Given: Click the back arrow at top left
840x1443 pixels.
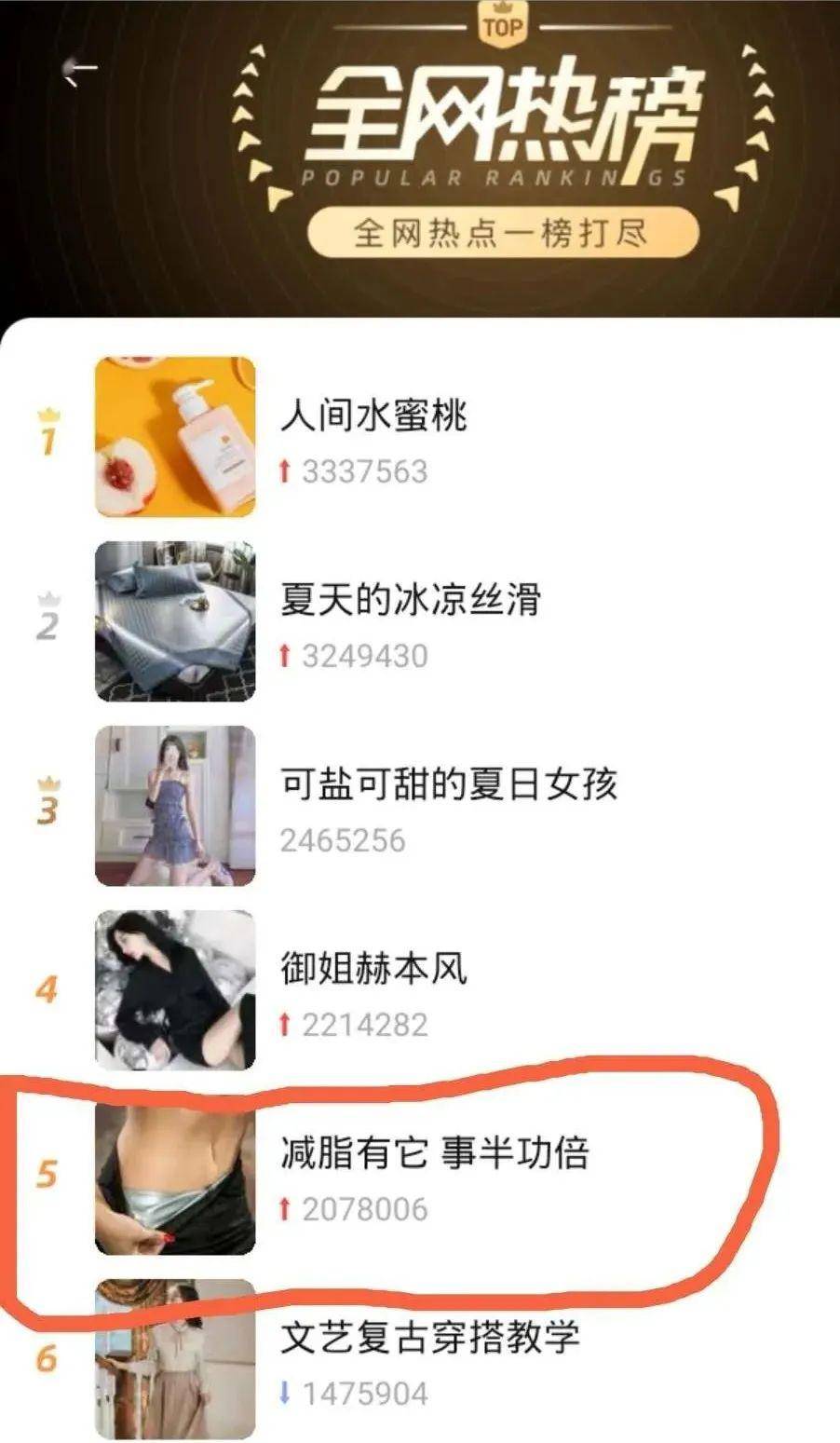Looking at the screenshot, I should (x=79, y=70).
